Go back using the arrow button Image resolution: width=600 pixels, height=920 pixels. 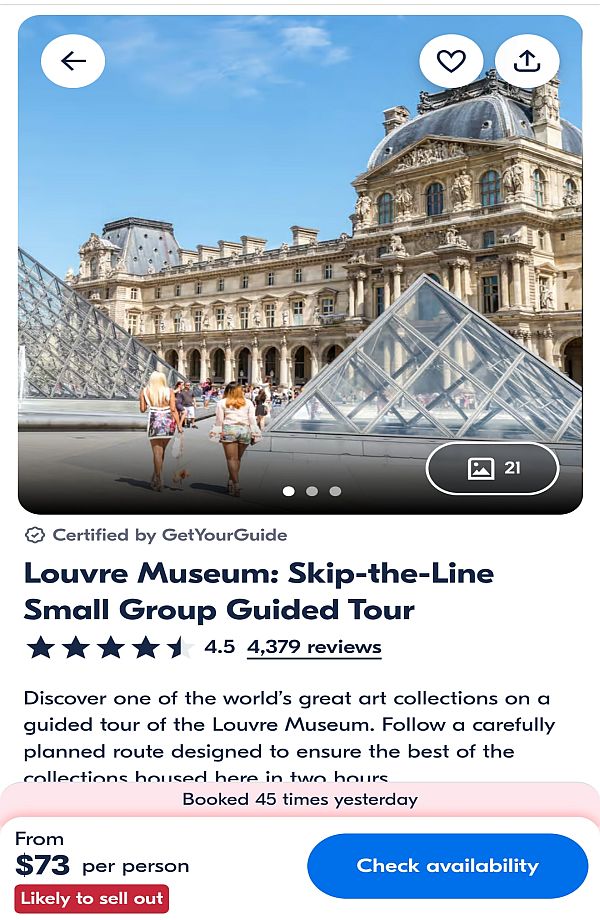tap(73, 61)
